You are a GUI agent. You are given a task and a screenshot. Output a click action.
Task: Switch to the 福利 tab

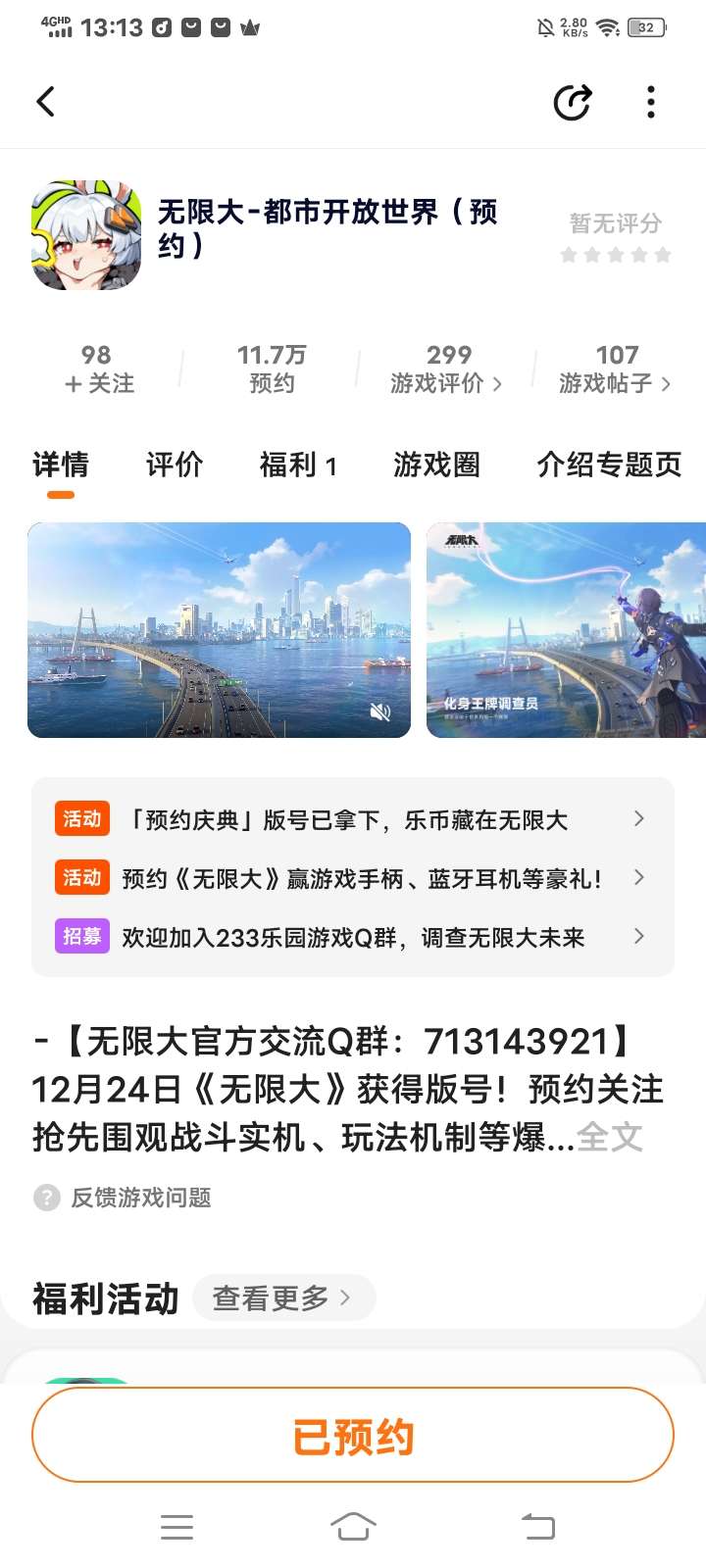click(x=297, y=465)
